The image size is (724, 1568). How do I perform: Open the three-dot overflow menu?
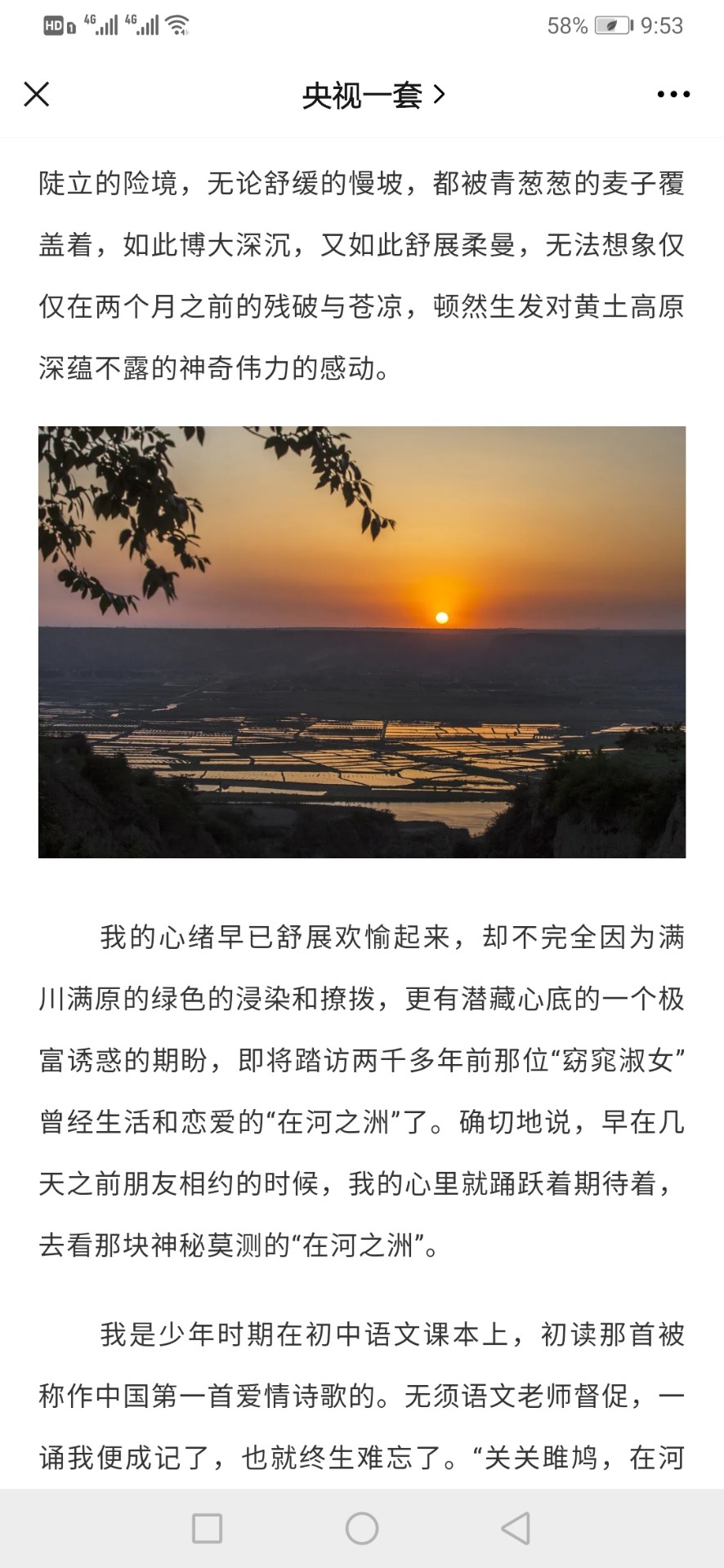coord(673,95)
